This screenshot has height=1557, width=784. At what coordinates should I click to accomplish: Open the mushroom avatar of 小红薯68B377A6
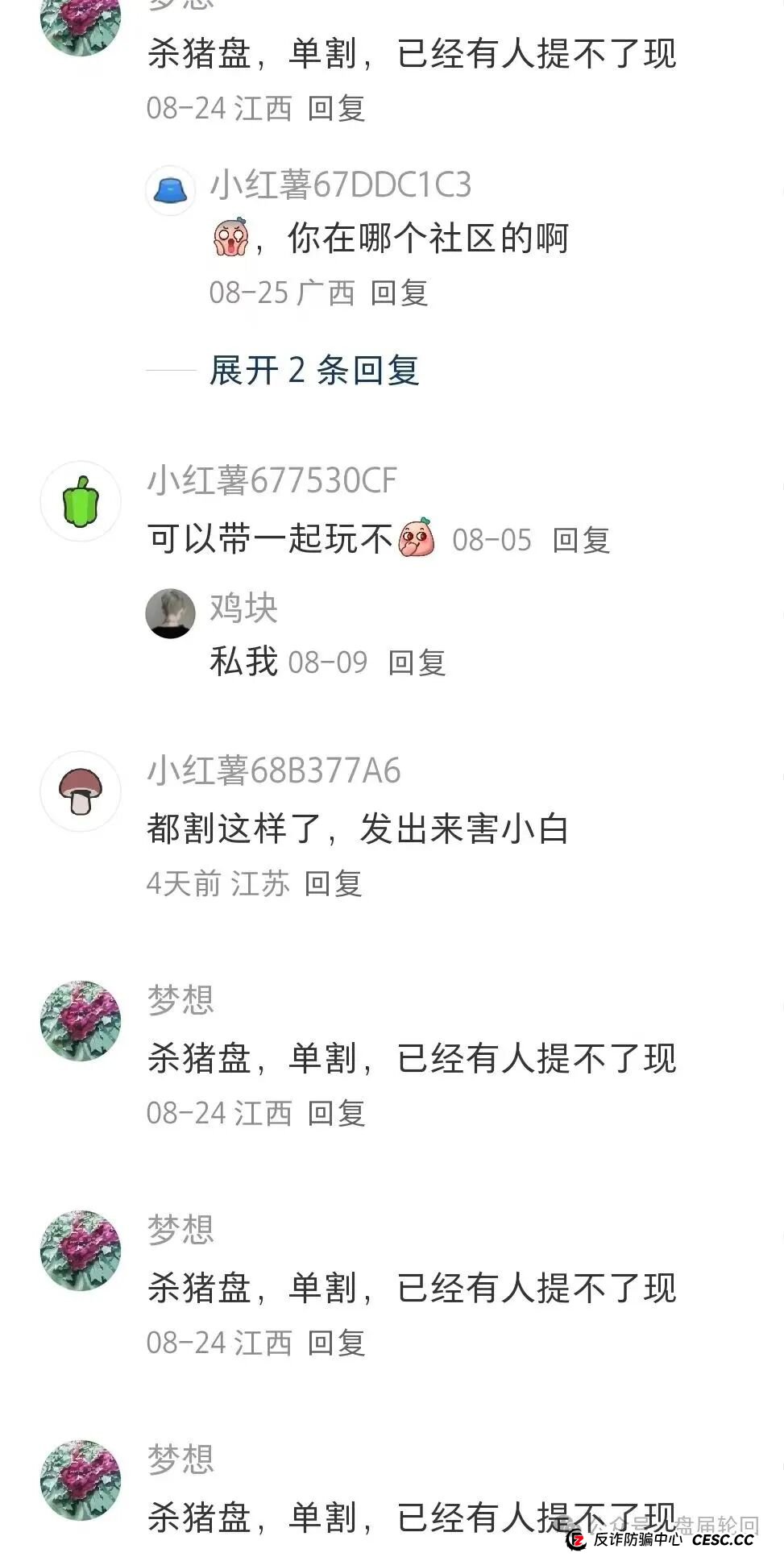point(81,791)
